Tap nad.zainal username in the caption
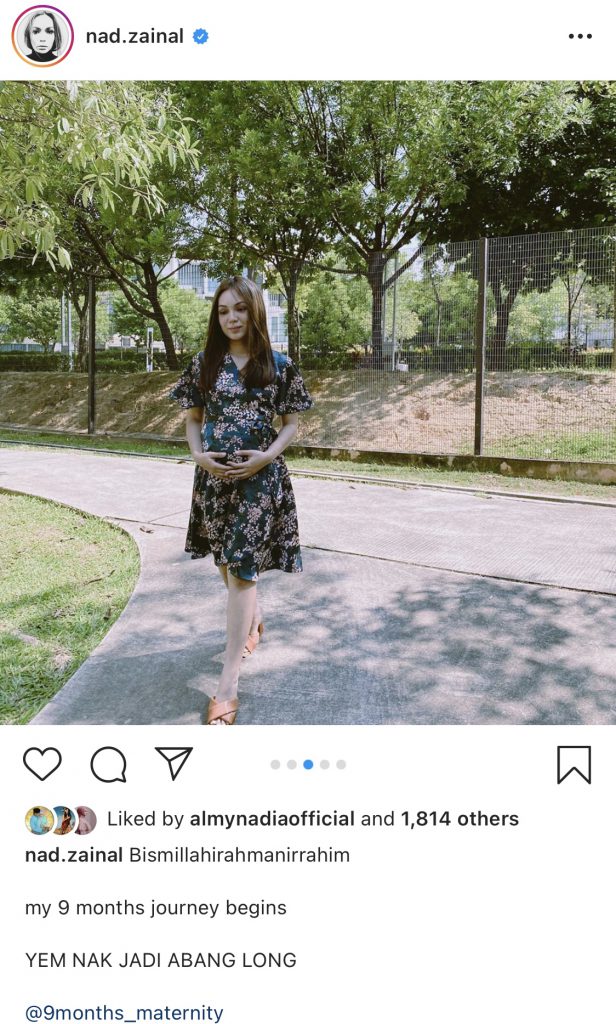The image size is (616, 1024). coord(74,855)
